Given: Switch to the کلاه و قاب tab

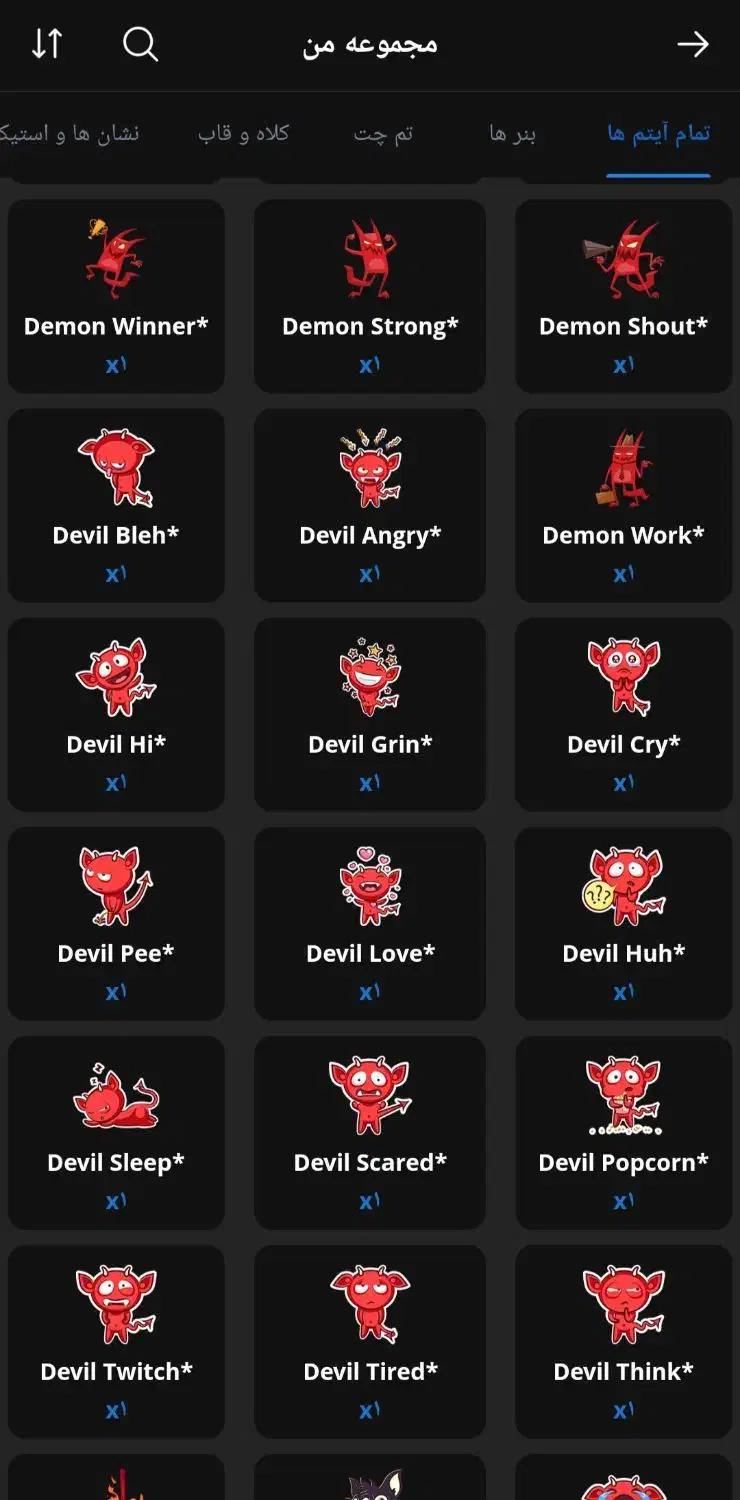Looking at the screenshot, I should 243,133.
